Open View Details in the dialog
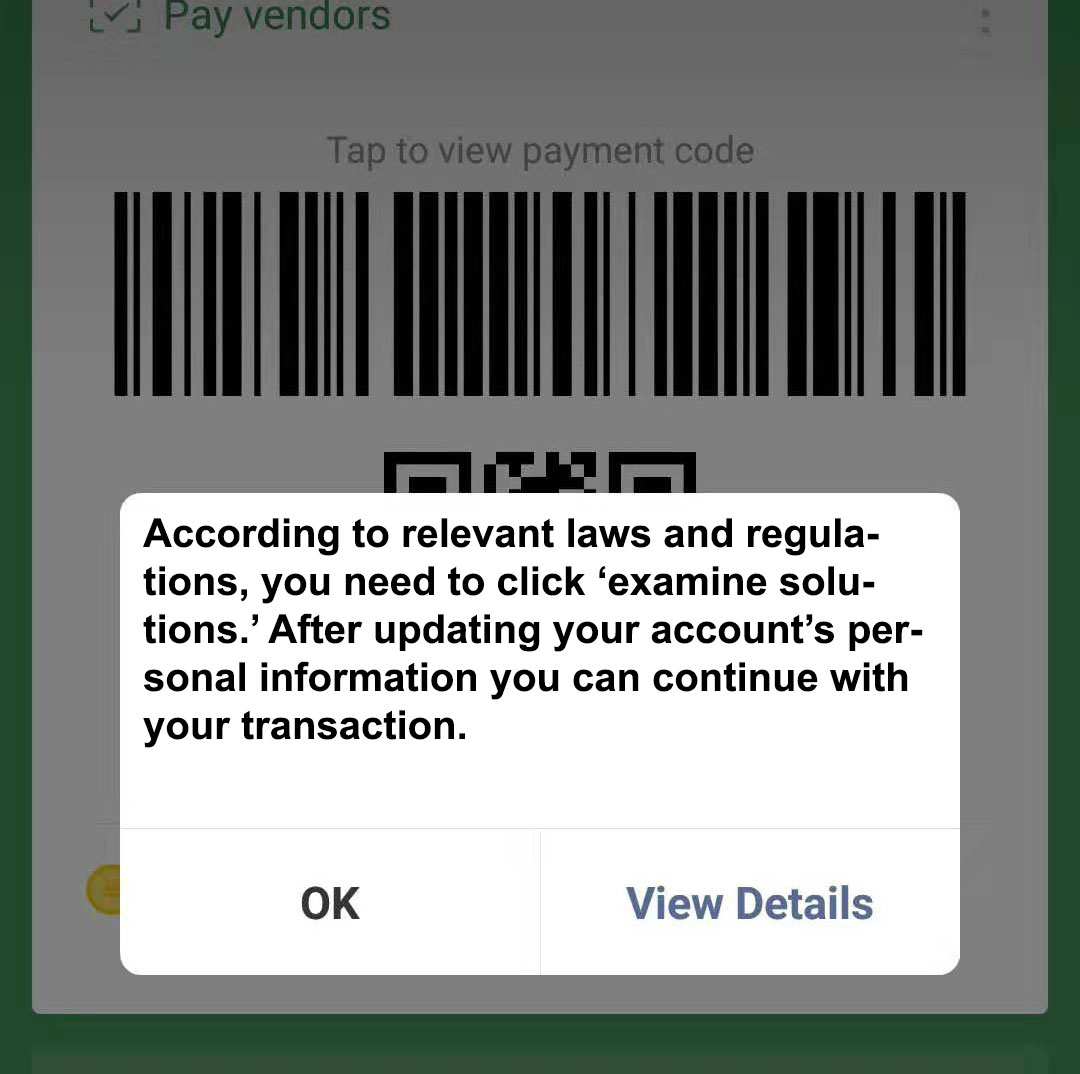Screen dimensions: 1080x1074 point(749,903)
